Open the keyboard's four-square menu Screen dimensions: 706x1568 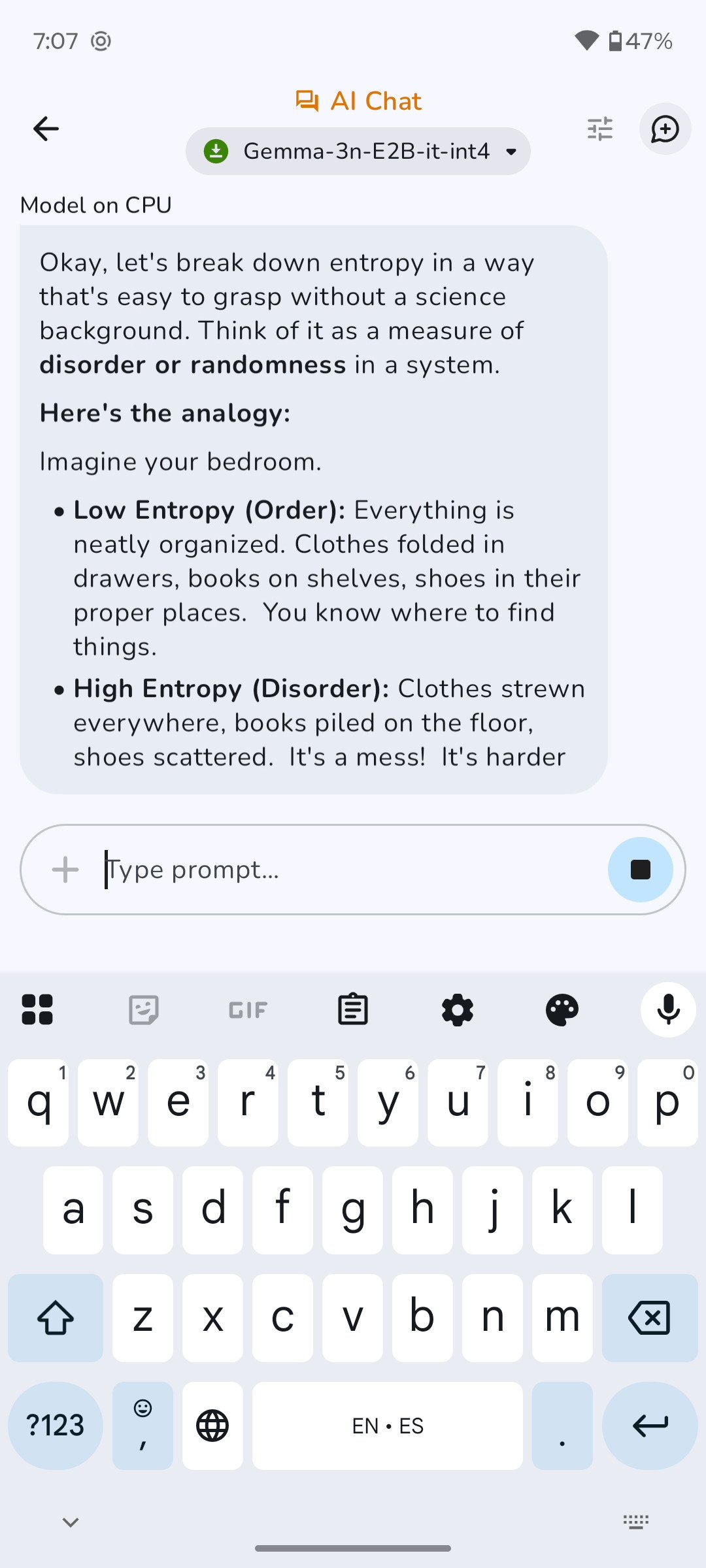(x=37, y=1010)
